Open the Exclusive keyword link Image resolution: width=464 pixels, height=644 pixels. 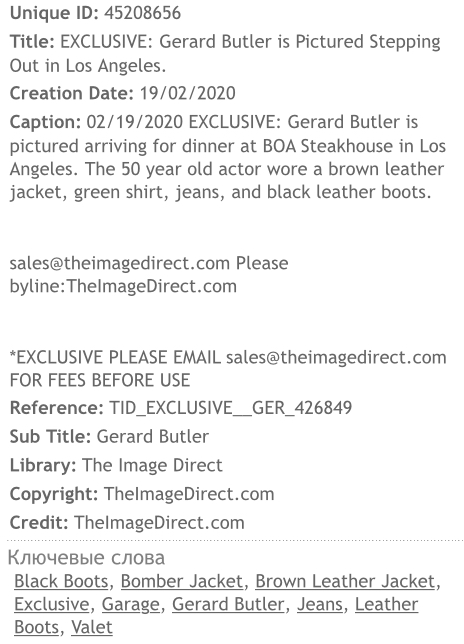(51, 604)
